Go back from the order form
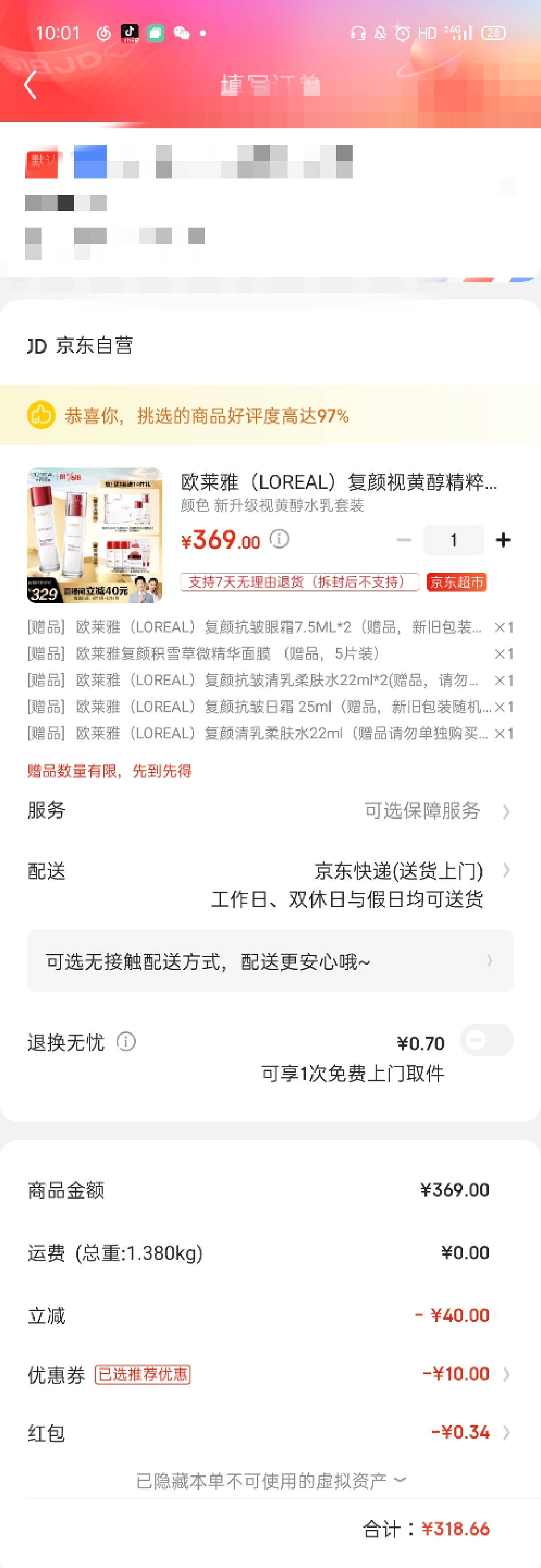The image size is (541, 1568). pos(31,85)
